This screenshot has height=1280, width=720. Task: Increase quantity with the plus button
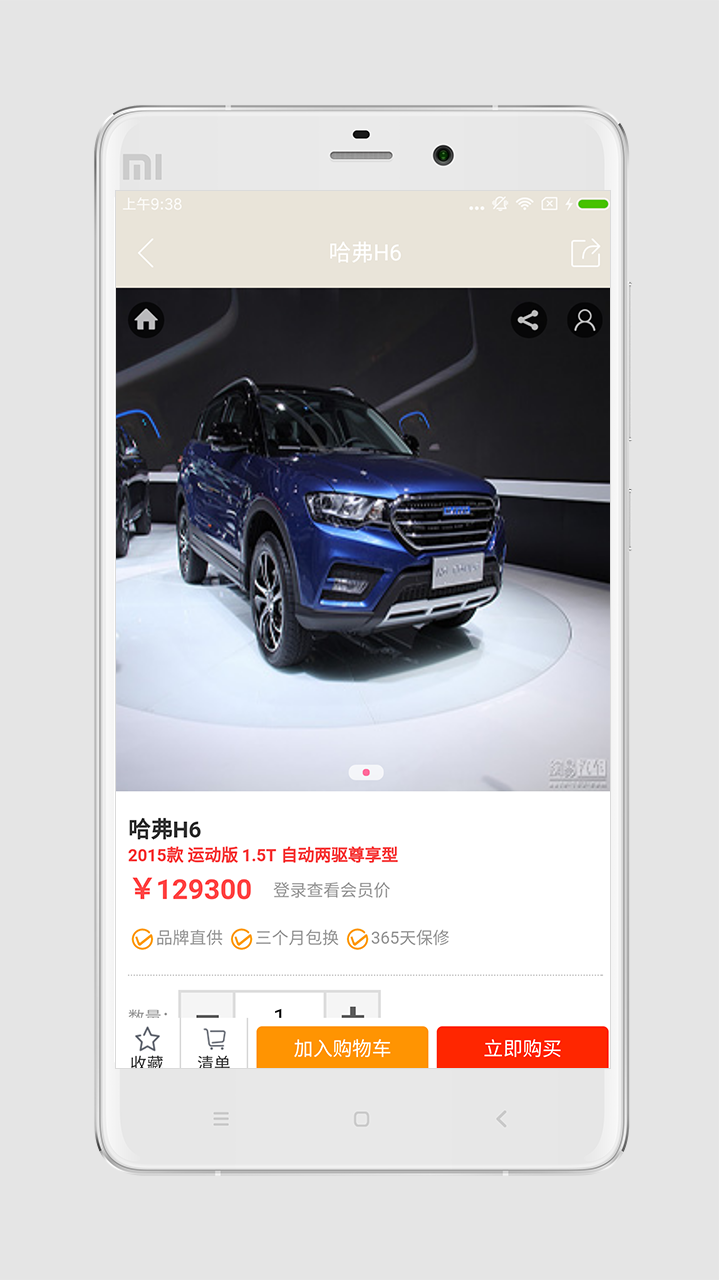tap(352, 1005)
